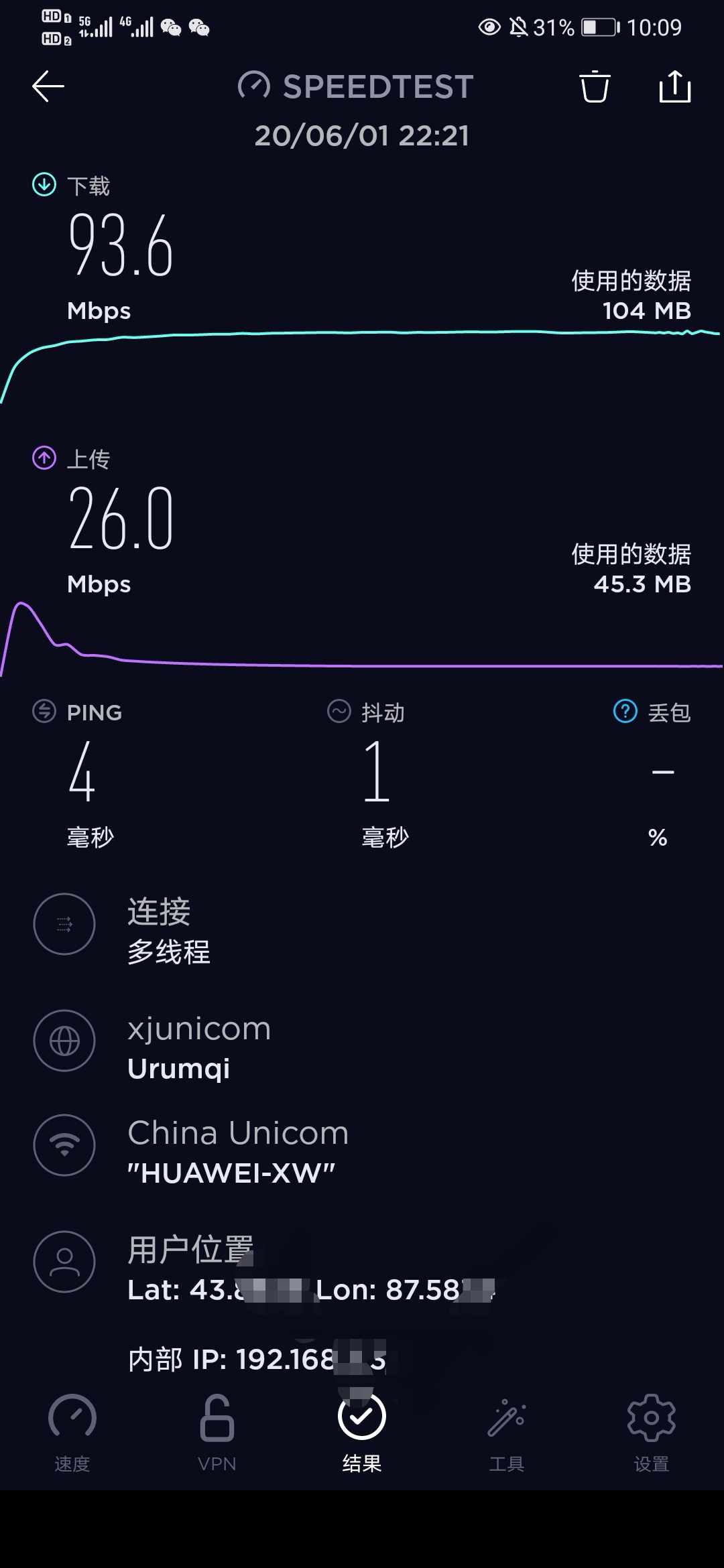Tap the globe icon beside xjunicom server
Screen dimensions: 724x1568
tap(64, 1041)
